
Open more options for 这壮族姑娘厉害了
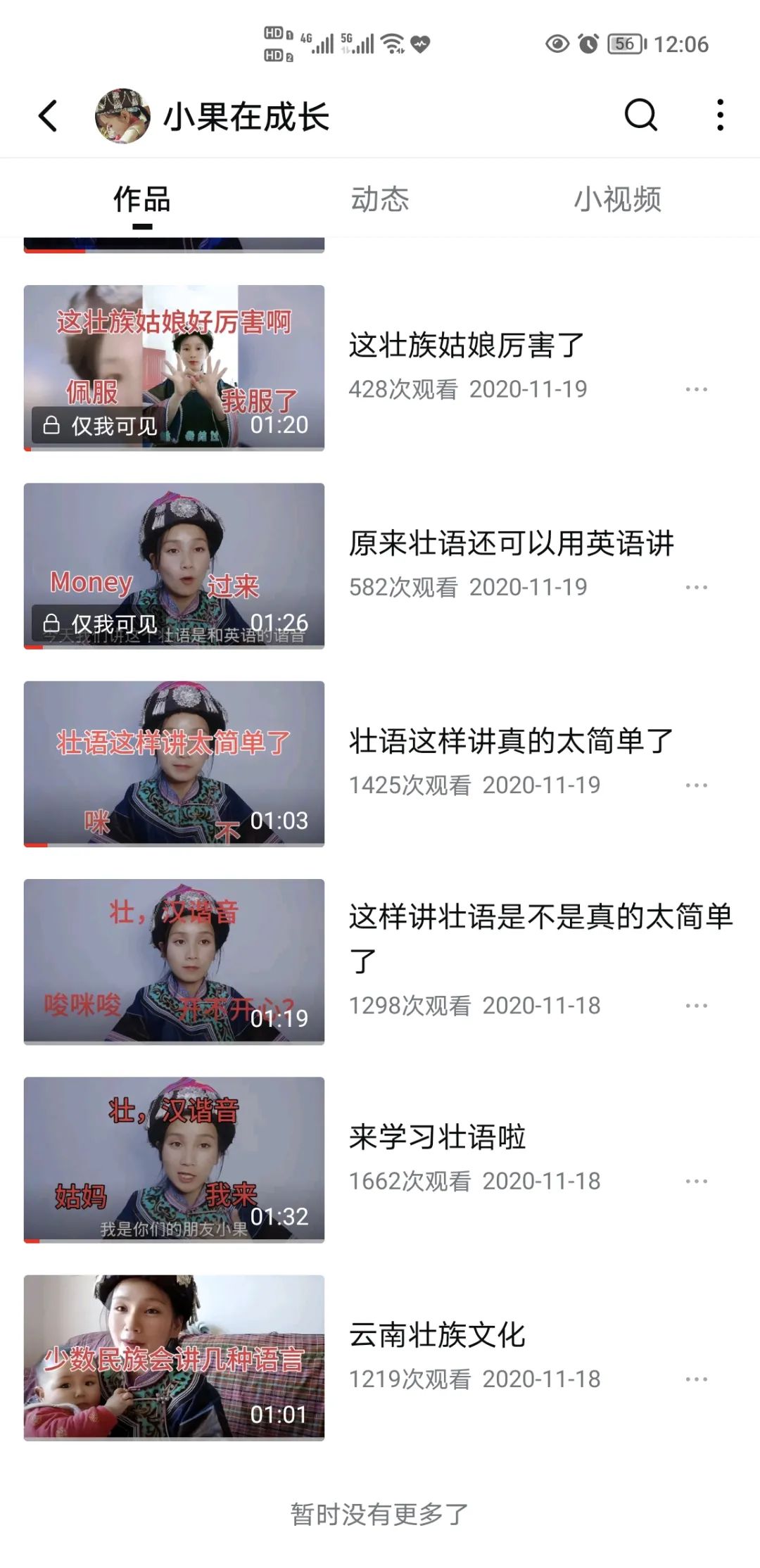[696, 389]
